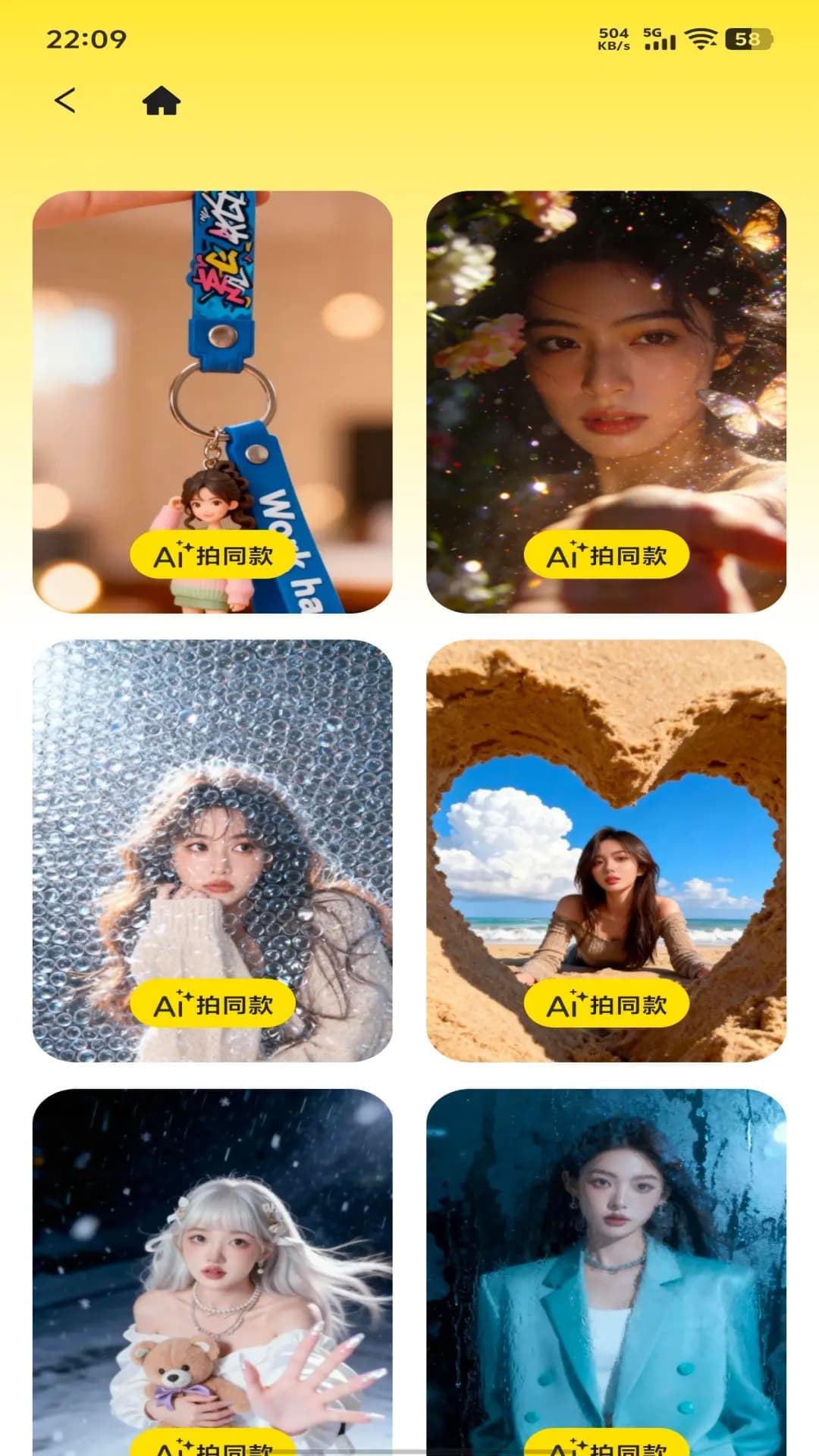Go back using the top arrow

click(x=65, y=100)
